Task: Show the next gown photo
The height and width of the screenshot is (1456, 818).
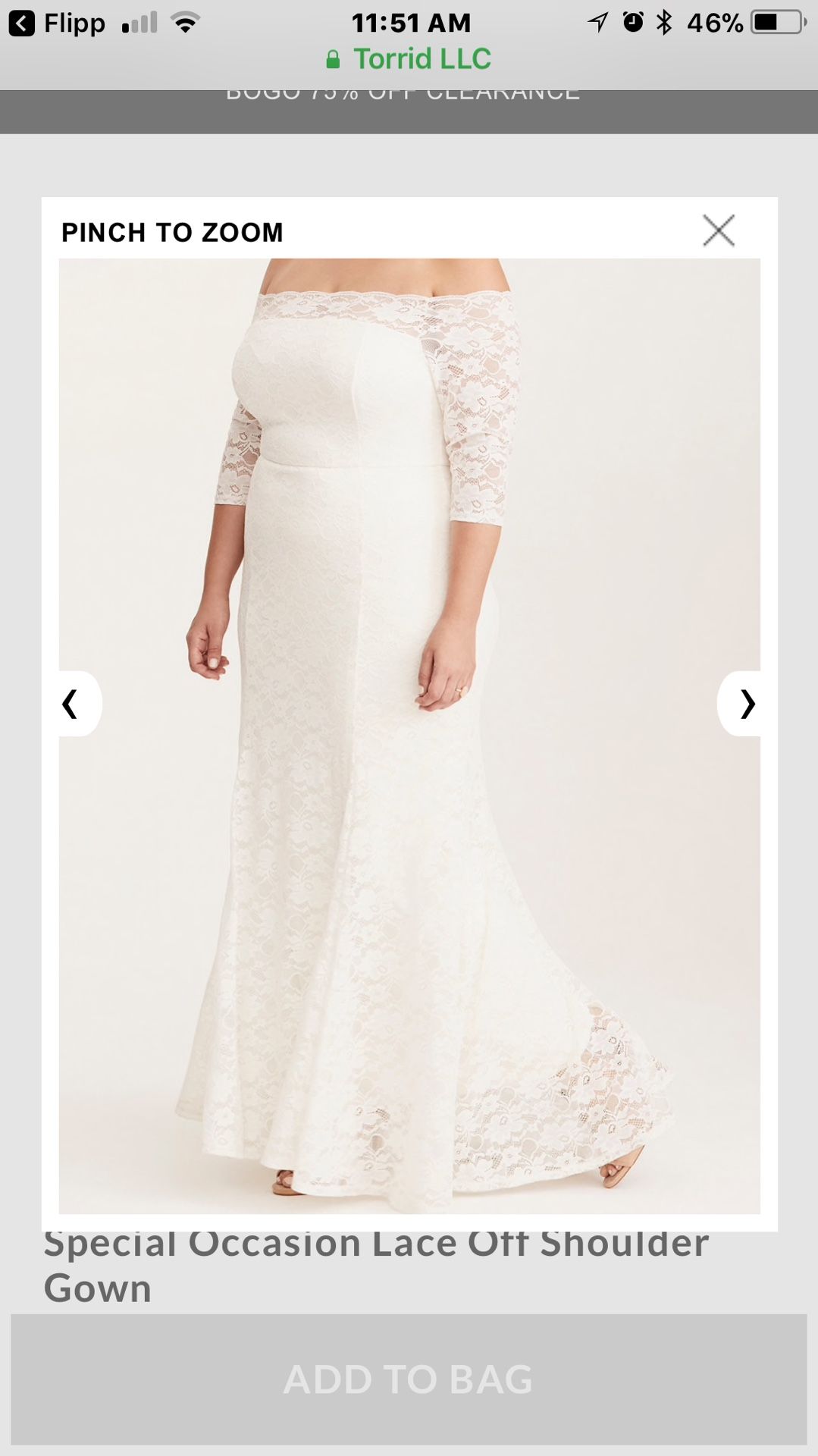Action: (739, 704)
